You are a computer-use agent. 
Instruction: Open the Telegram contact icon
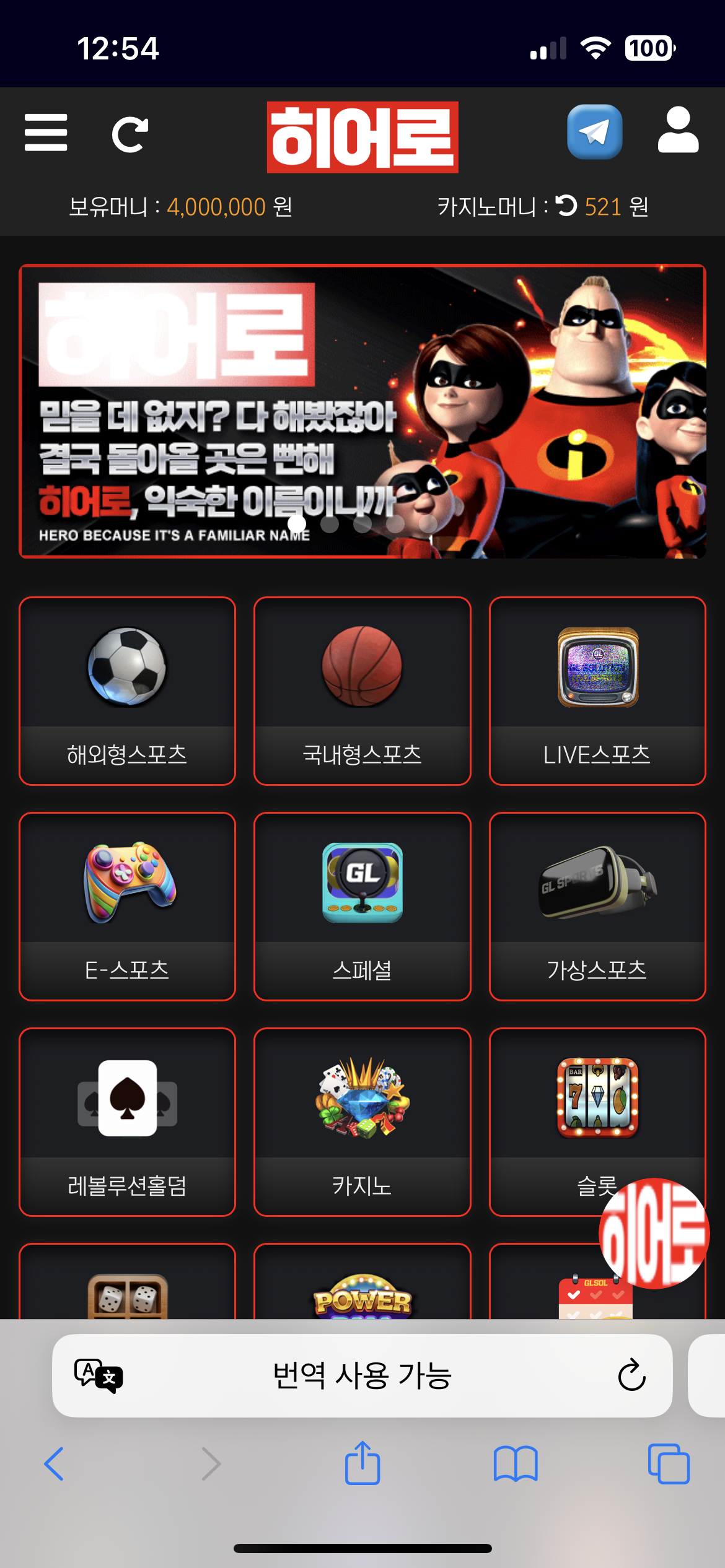tap(594, 132)
